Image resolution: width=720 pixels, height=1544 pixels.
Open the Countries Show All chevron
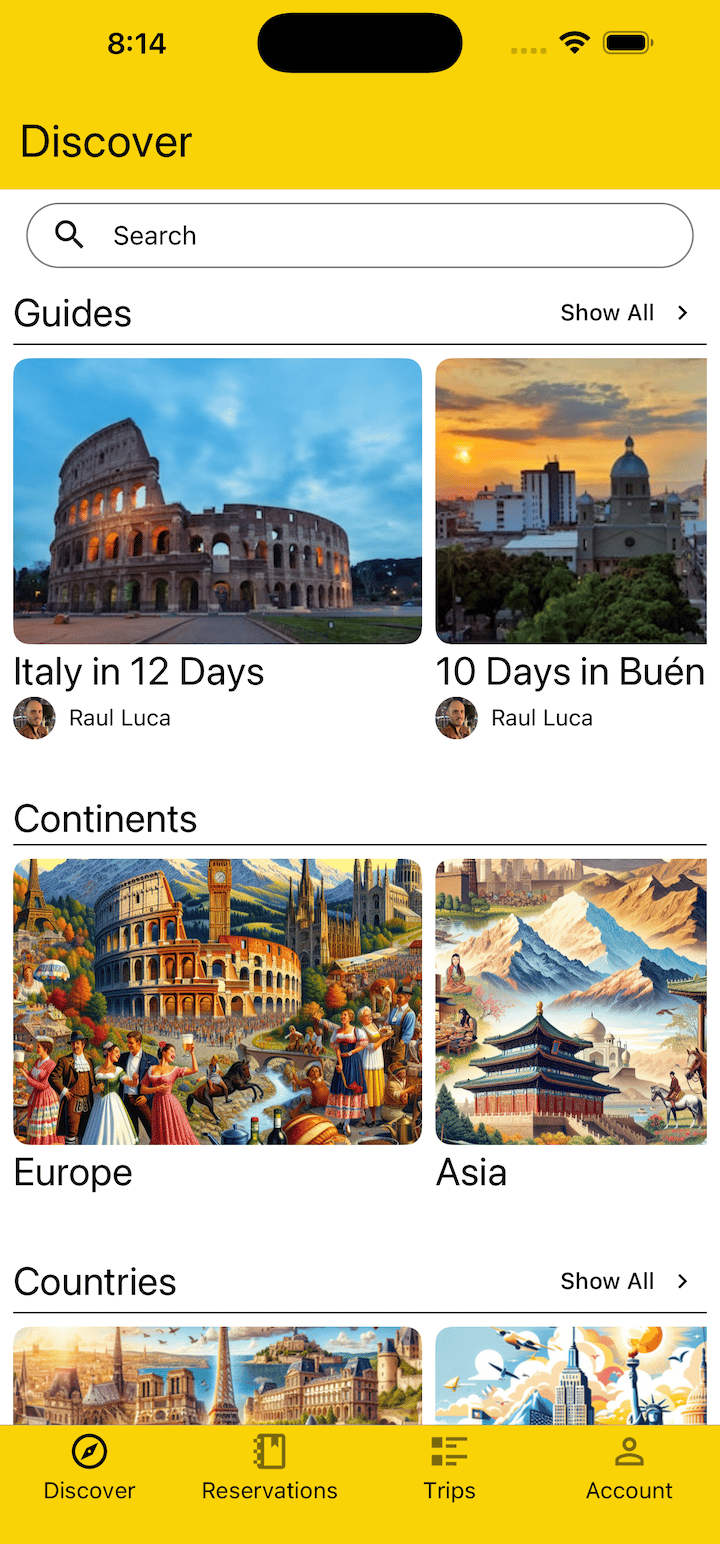pyautogui.click(x=682, y=1281)
